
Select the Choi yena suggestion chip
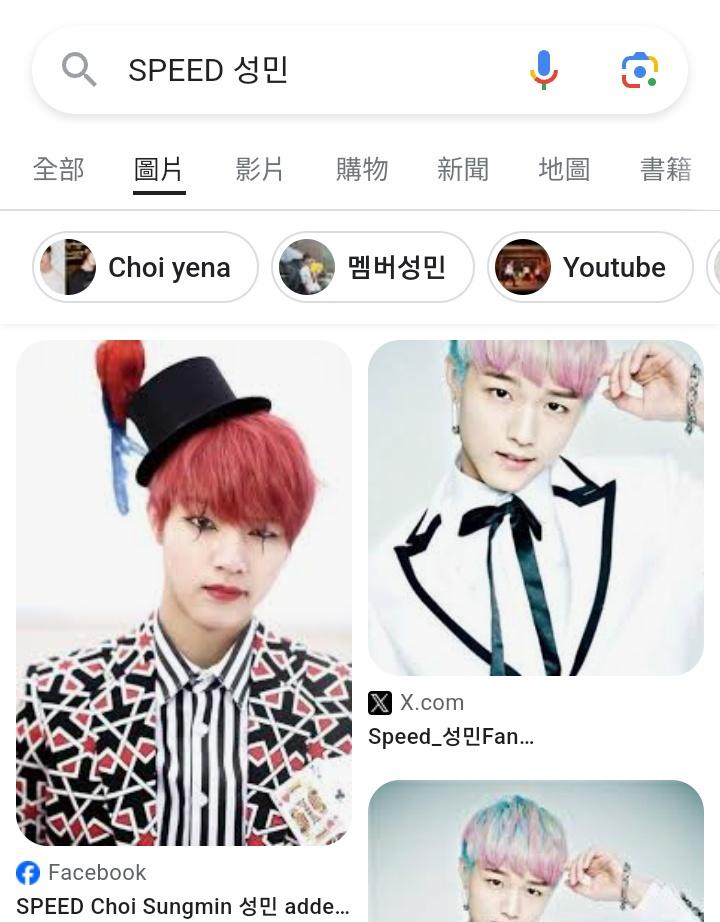(x=146, y=267)
